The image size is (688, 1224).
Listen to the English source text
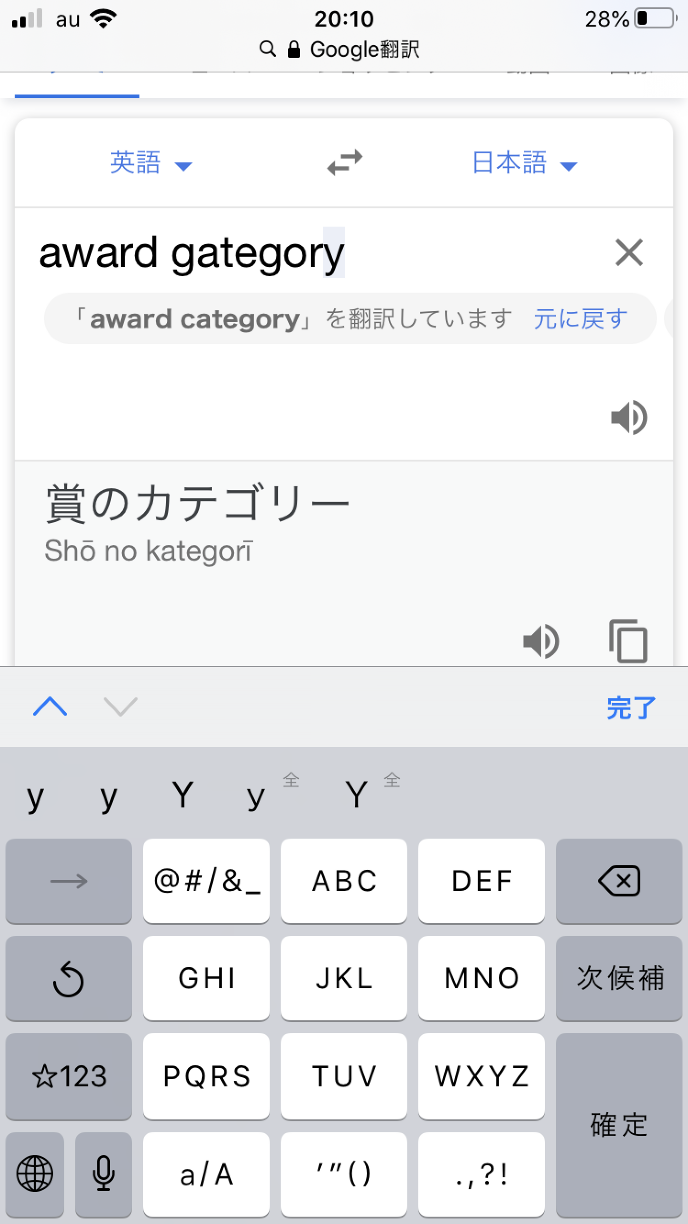629,418
